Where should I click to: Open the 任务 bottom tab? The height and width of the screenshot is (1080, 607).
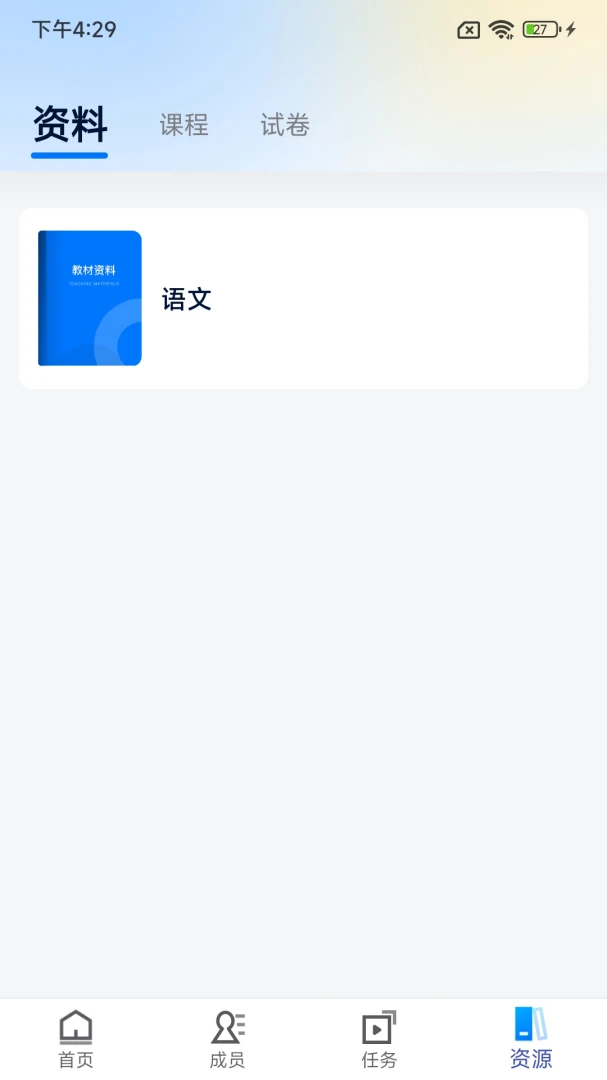(379, 1039)
